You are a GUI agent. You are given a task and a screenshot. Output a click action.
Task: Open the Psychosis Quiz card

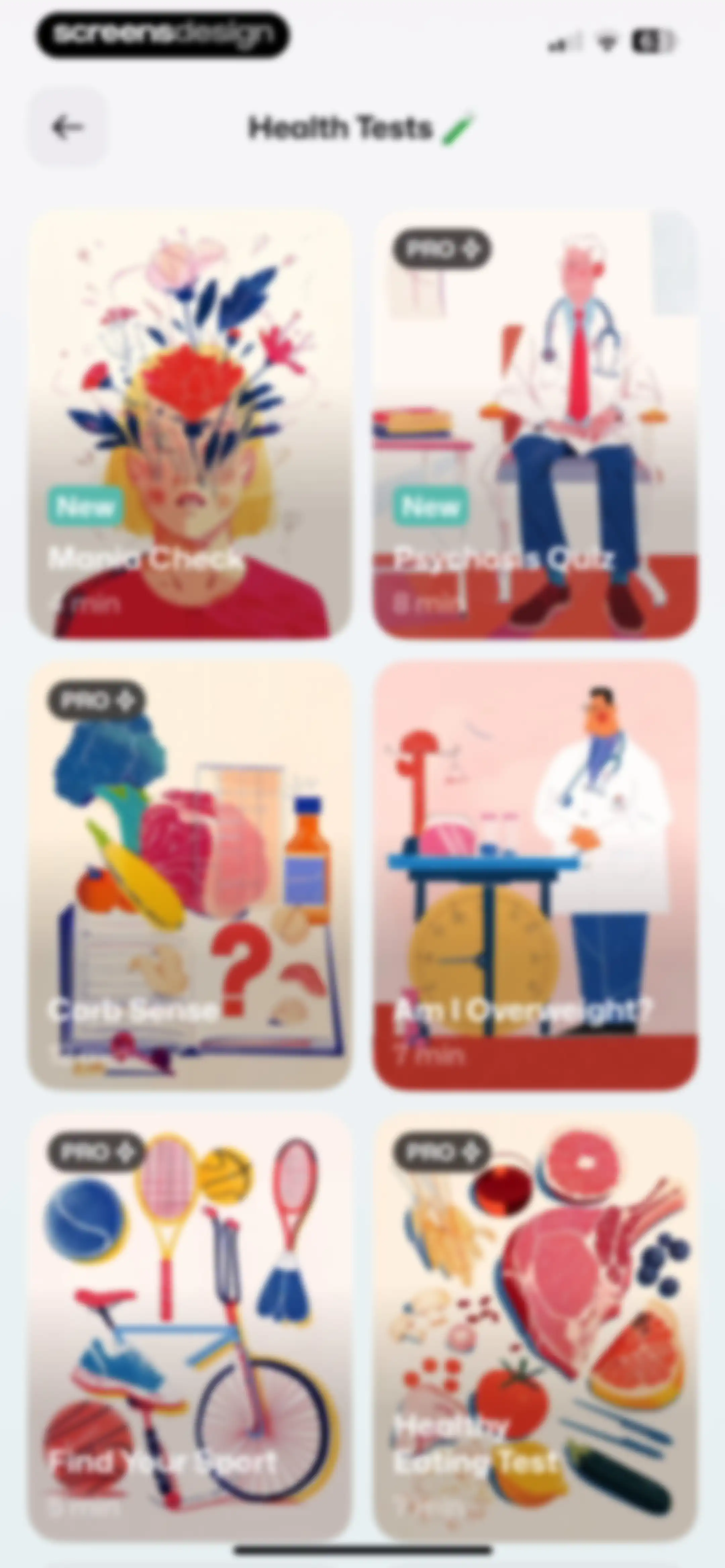point(535,424)
